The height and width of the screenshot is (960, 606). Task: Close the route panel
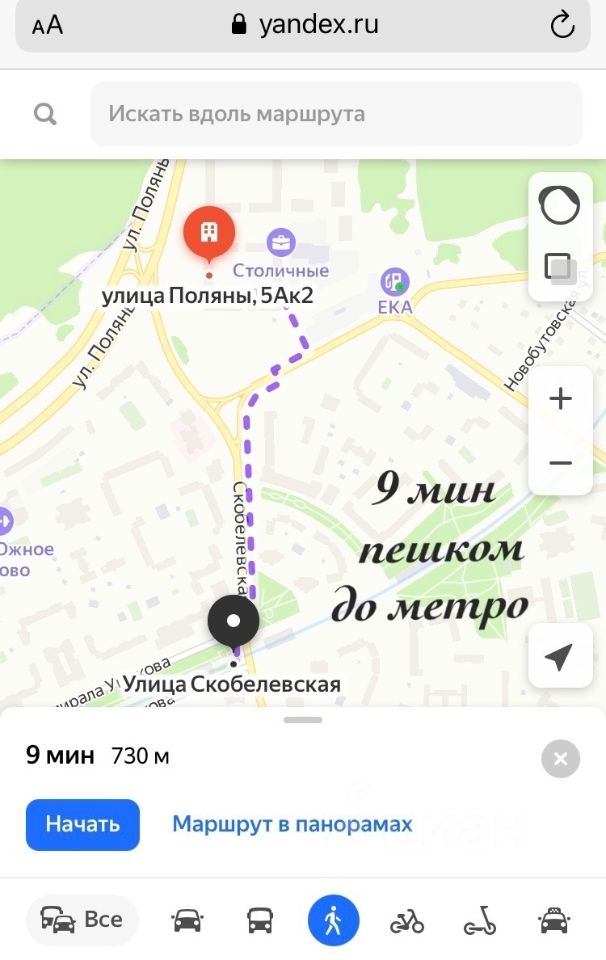[560, 759]
